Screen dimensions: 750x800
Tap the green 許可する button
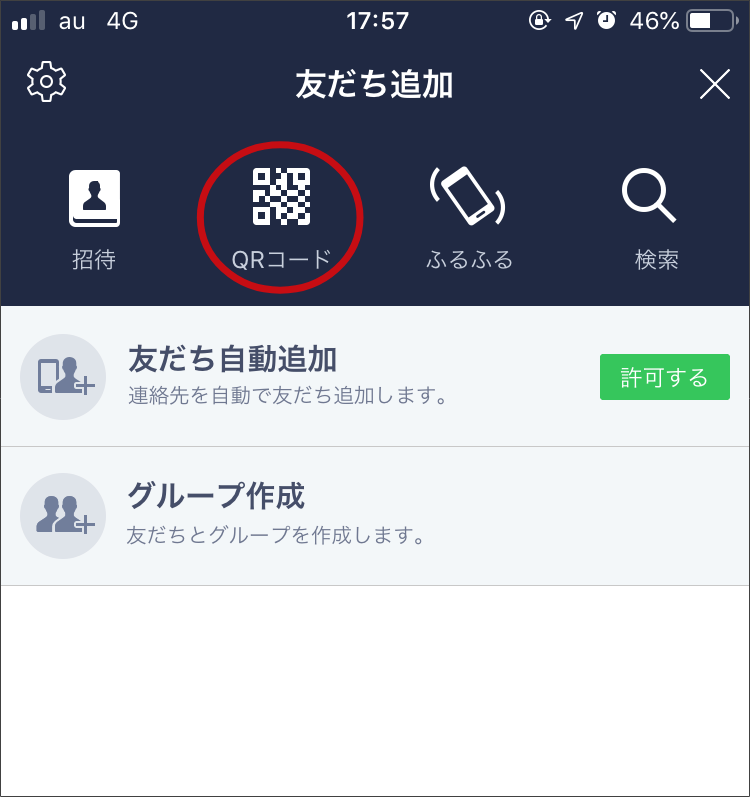tap(664, 377)
